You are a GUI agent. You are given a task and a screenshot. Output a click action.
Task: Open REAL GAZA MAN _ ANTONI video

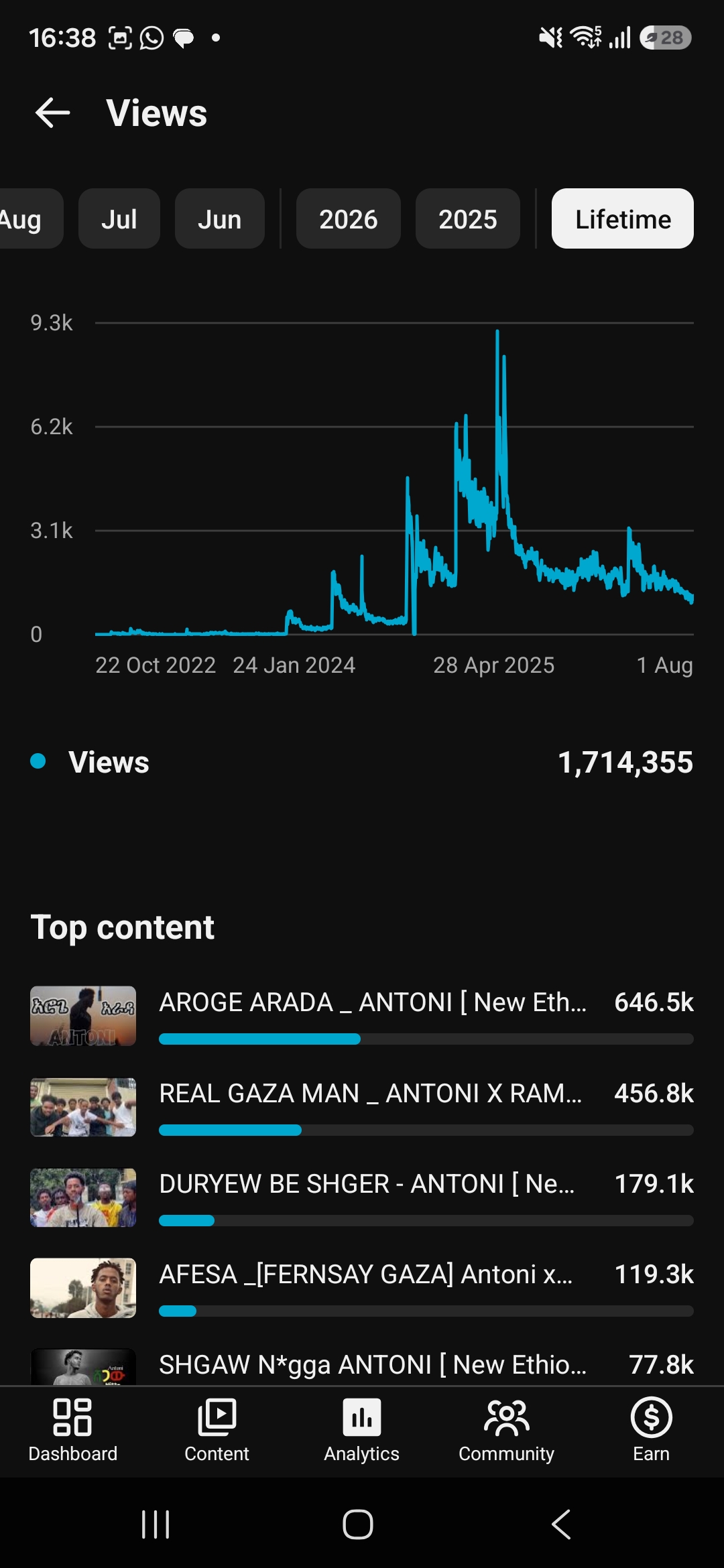point(362,1107)
